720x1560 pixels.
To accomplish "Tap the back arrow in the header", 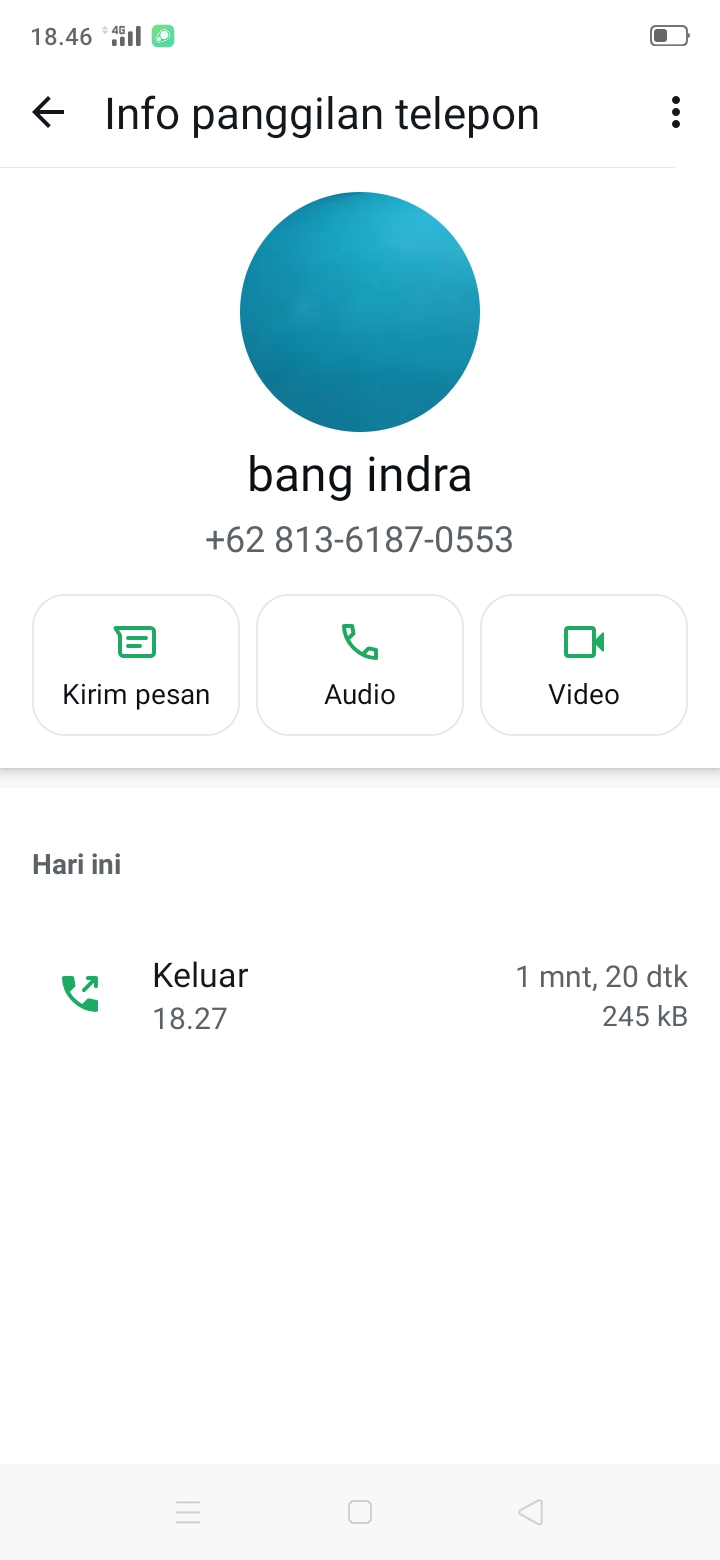I will pos(47,113).
